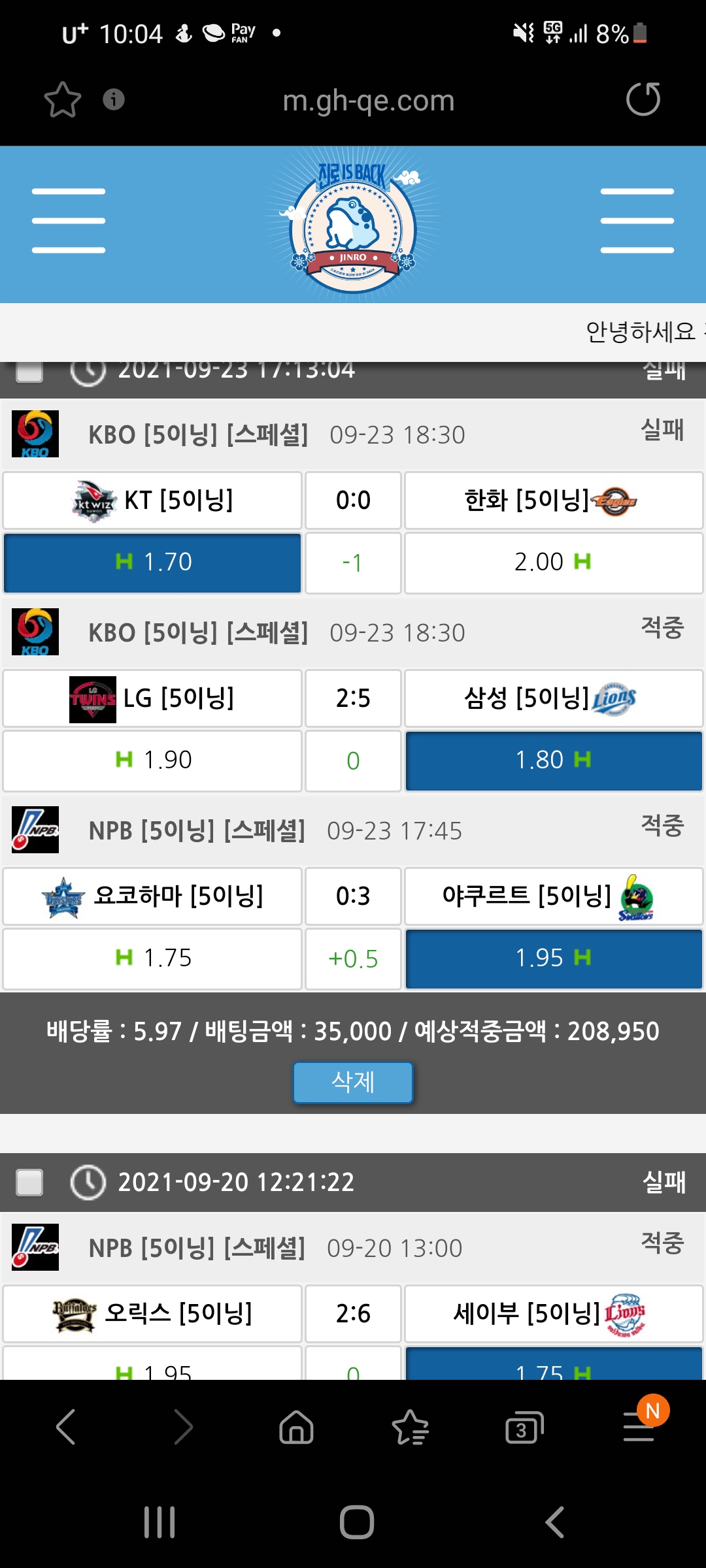Reload the page
Screen dimensions: 706x1568
(643, 99)
